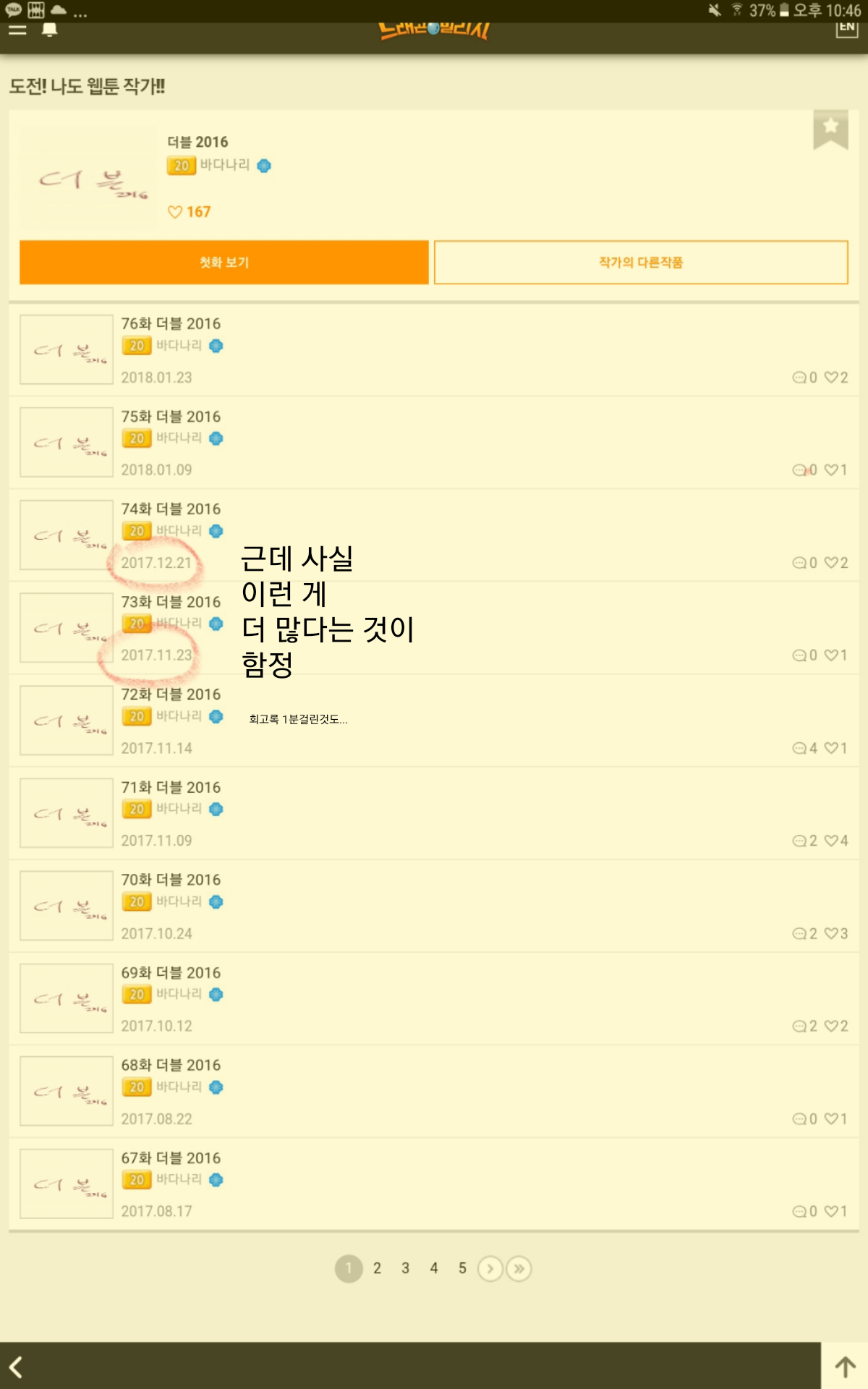Open 작가의 다른작품
Viewport: 868px width, 1389px height.
[641, 263]
